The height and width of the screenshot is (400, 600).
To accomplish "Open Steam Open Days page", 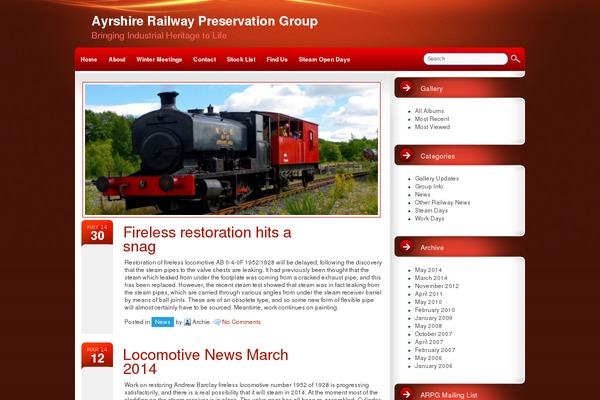I will point(324,59).
